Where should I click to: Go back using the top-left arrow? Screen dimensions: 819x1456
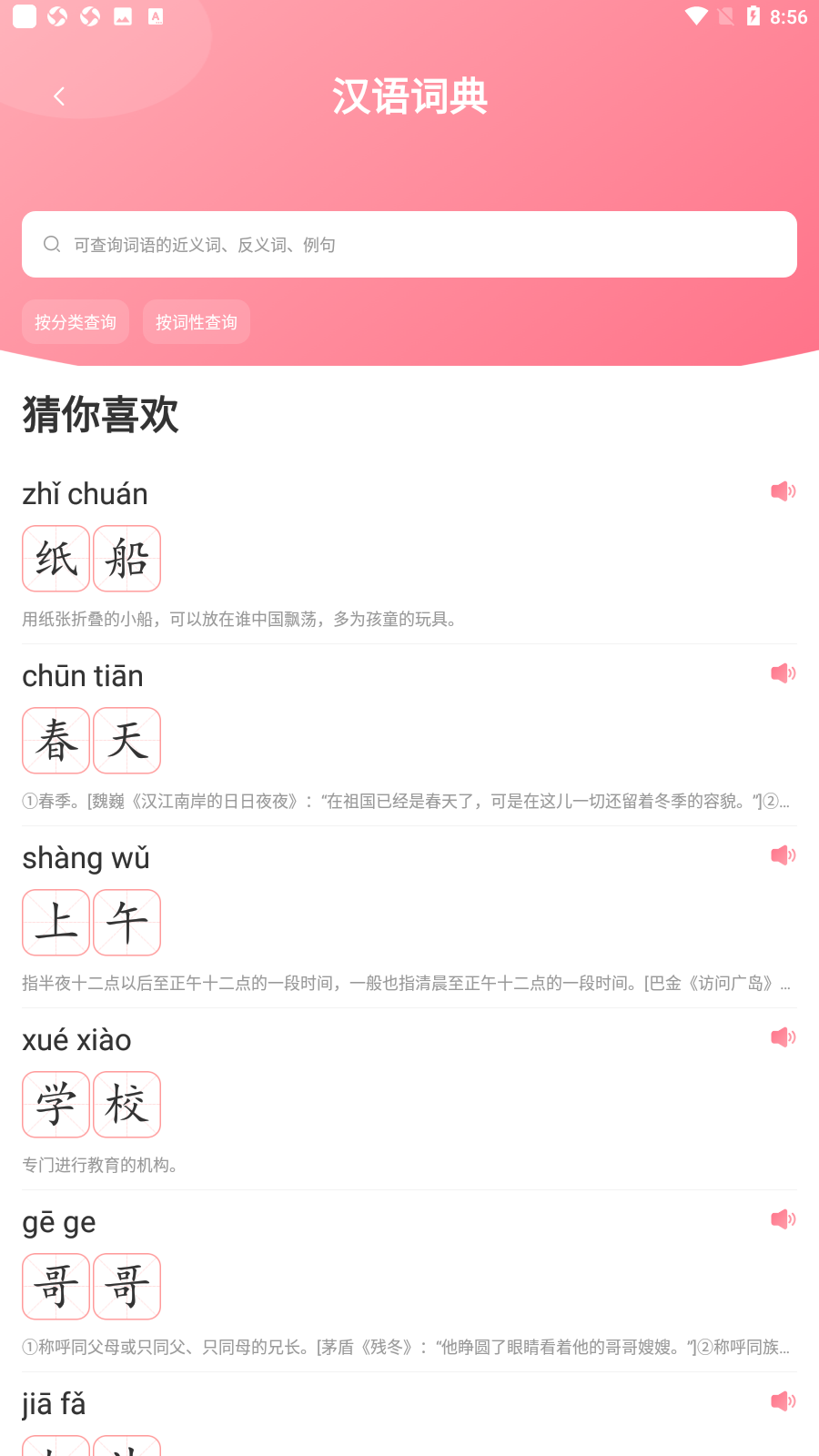[59, 96]
